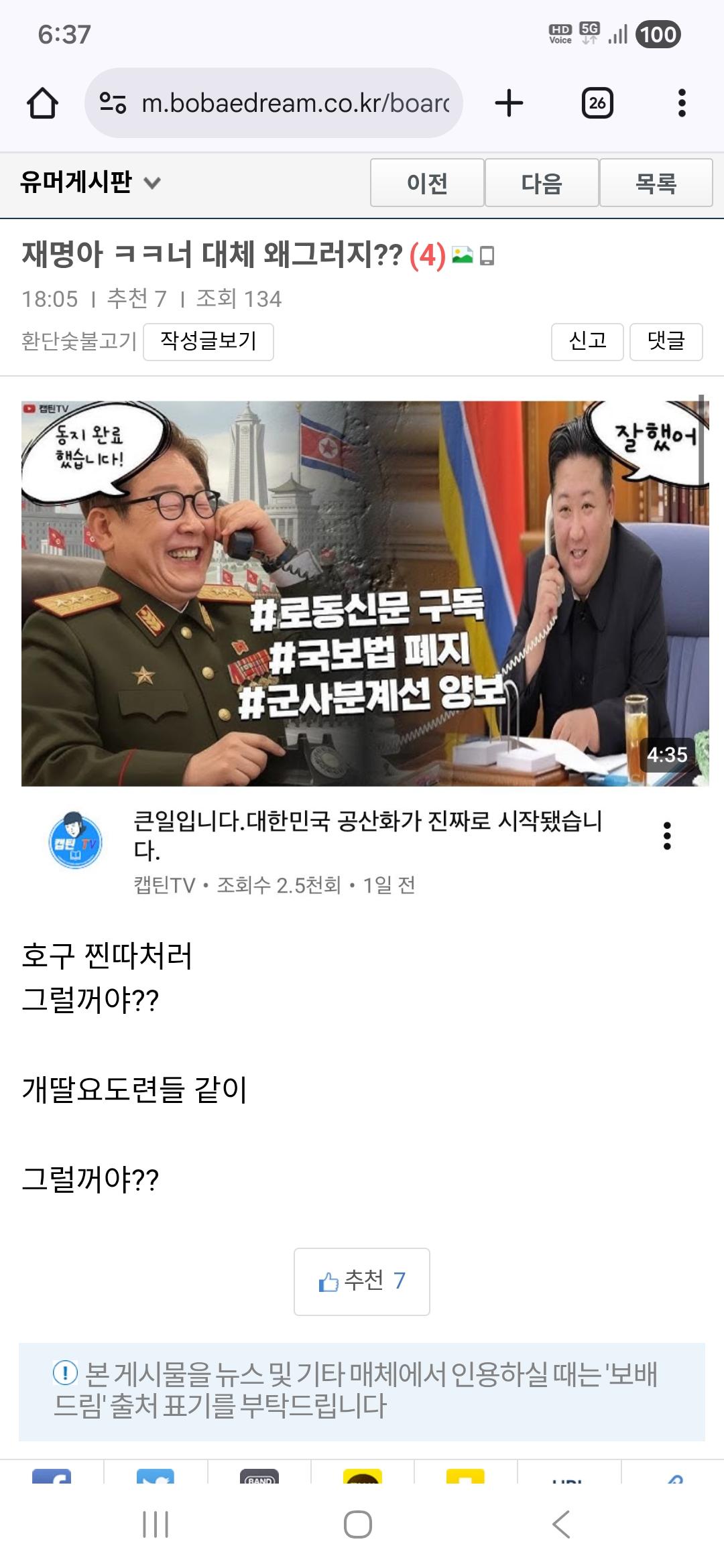Open a new browser tab
Screen dimensions: 724x1568
(x=509, y=103)
